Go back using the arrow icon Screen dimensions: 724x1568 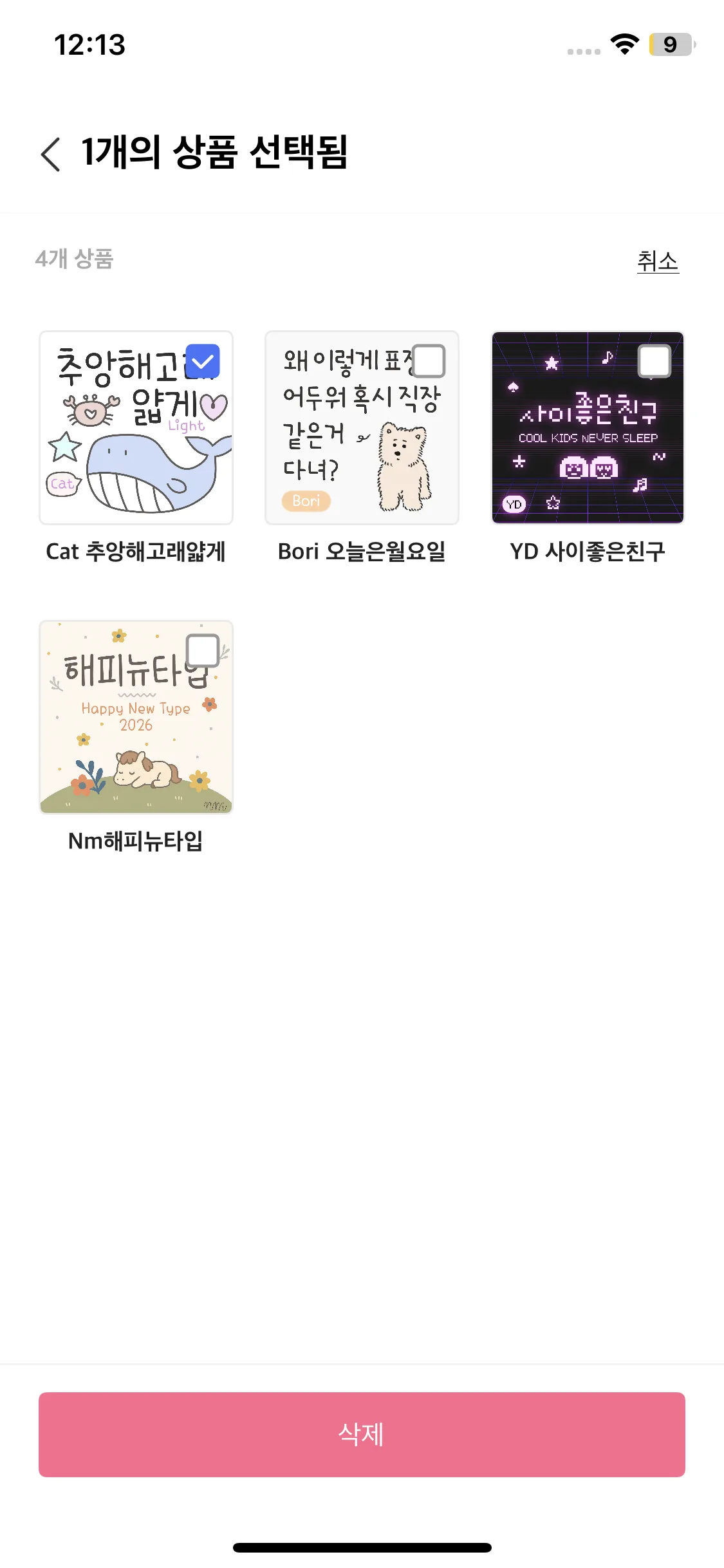pos(50,154)
